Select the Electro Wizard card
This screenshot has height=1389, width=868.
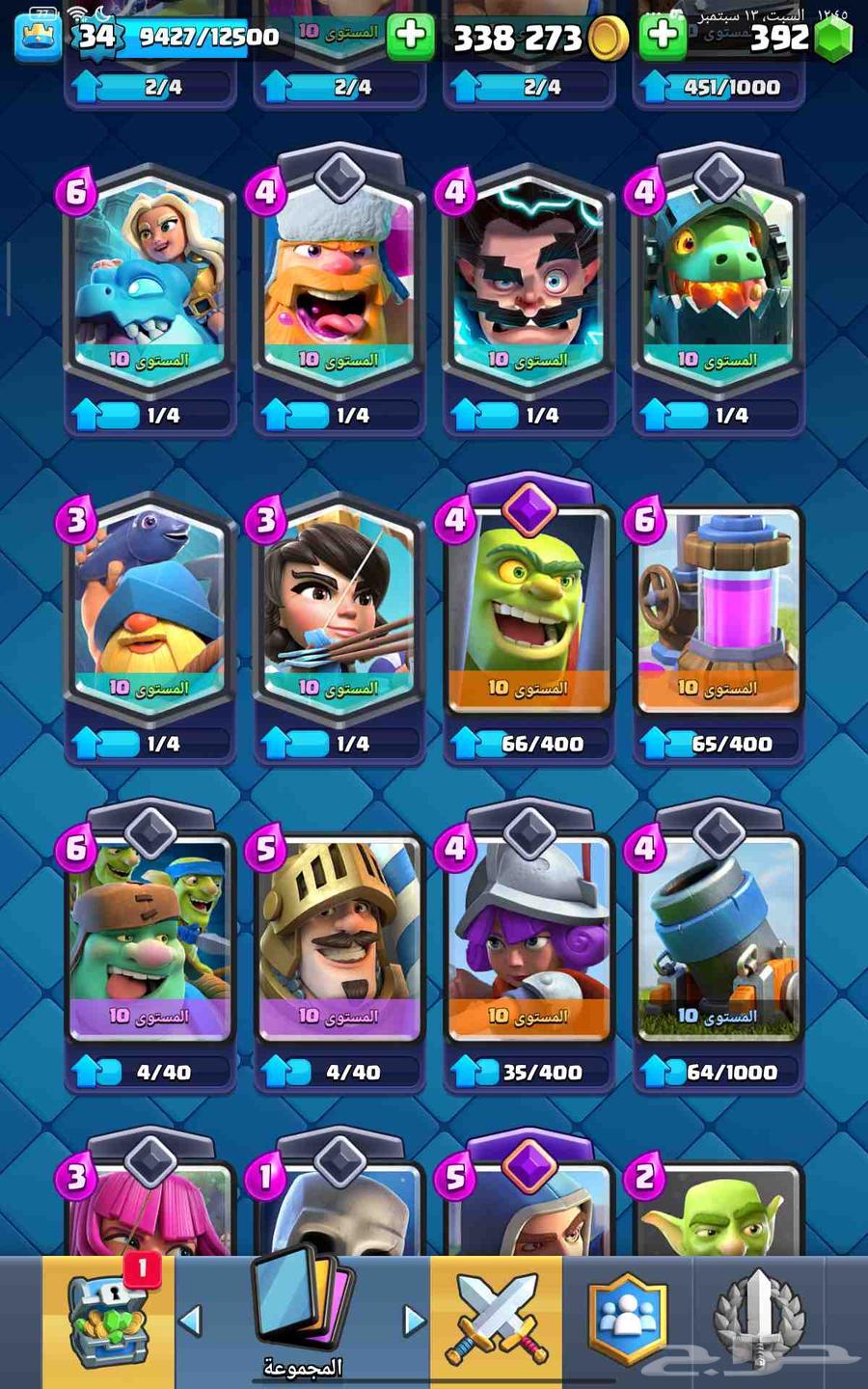[528, 280]
